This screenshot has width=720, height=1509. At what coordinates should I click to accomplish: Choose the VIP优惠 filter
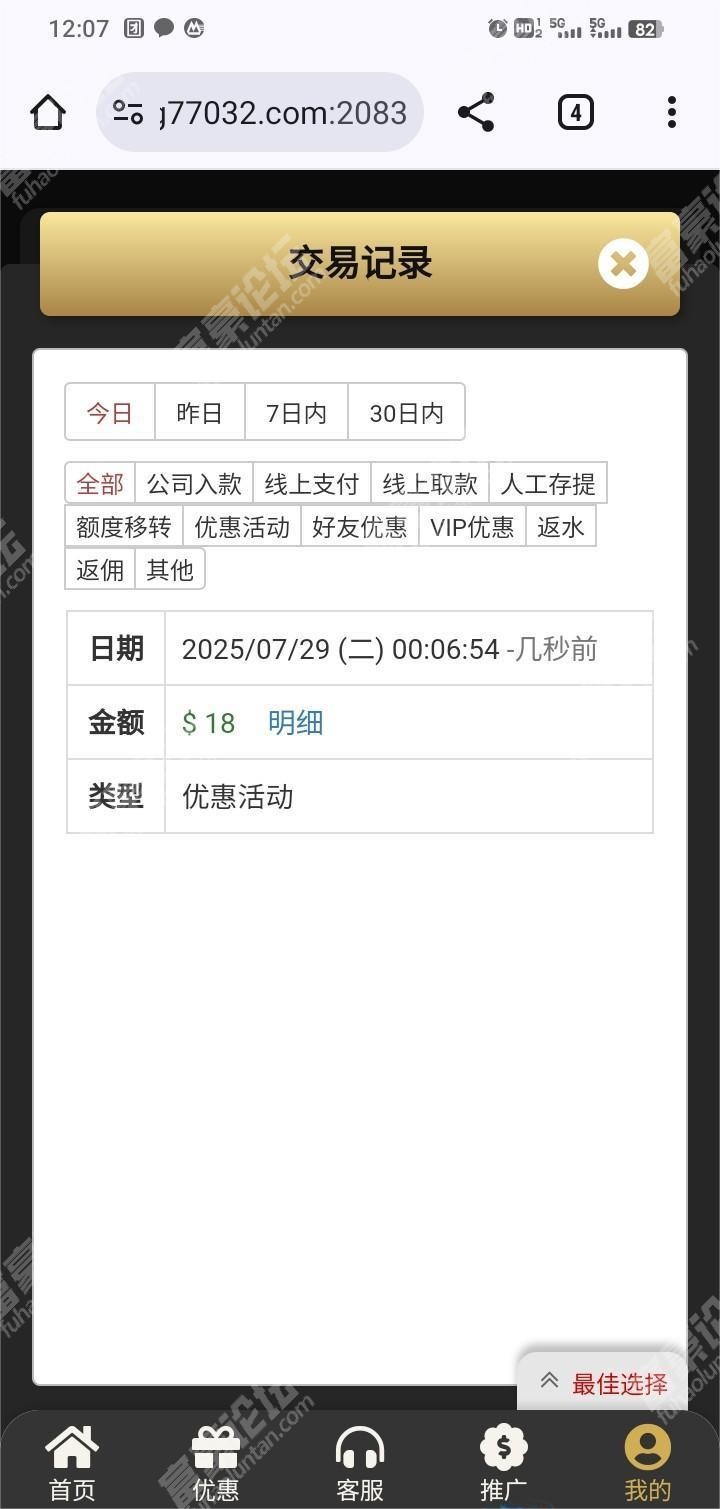472,527
